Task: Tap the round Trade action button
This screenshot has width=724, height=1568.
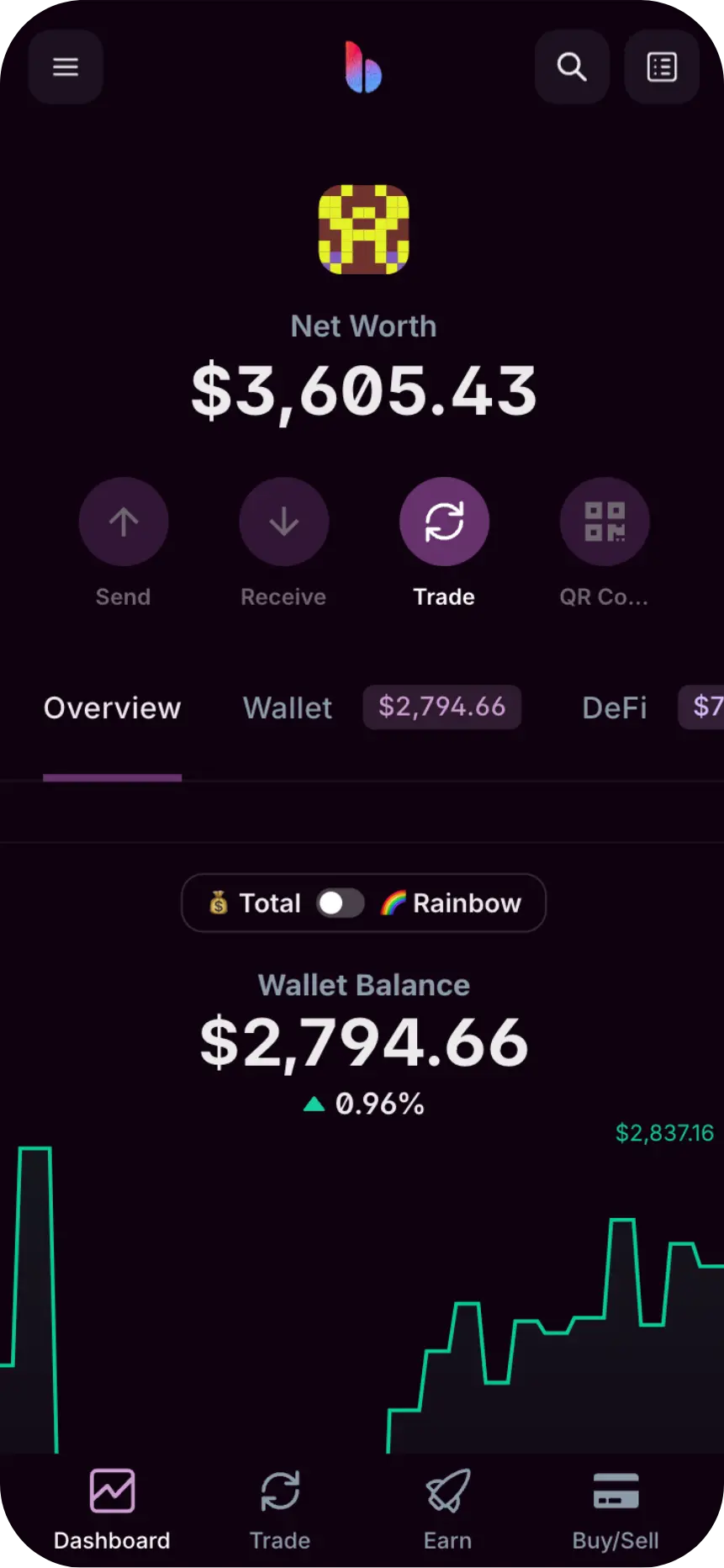Action: point(444,522)
